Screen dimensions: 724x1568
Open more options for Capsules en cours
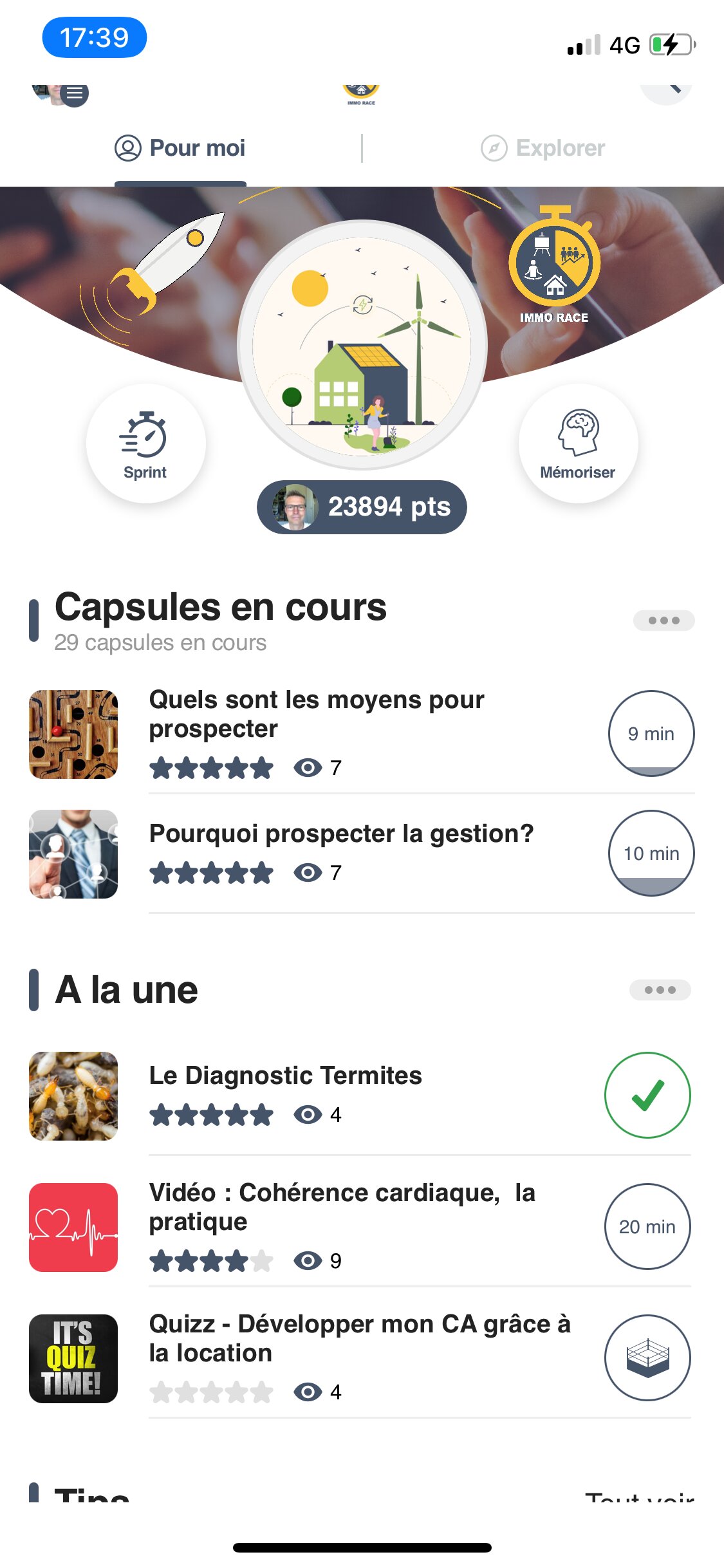coord(664,621)
